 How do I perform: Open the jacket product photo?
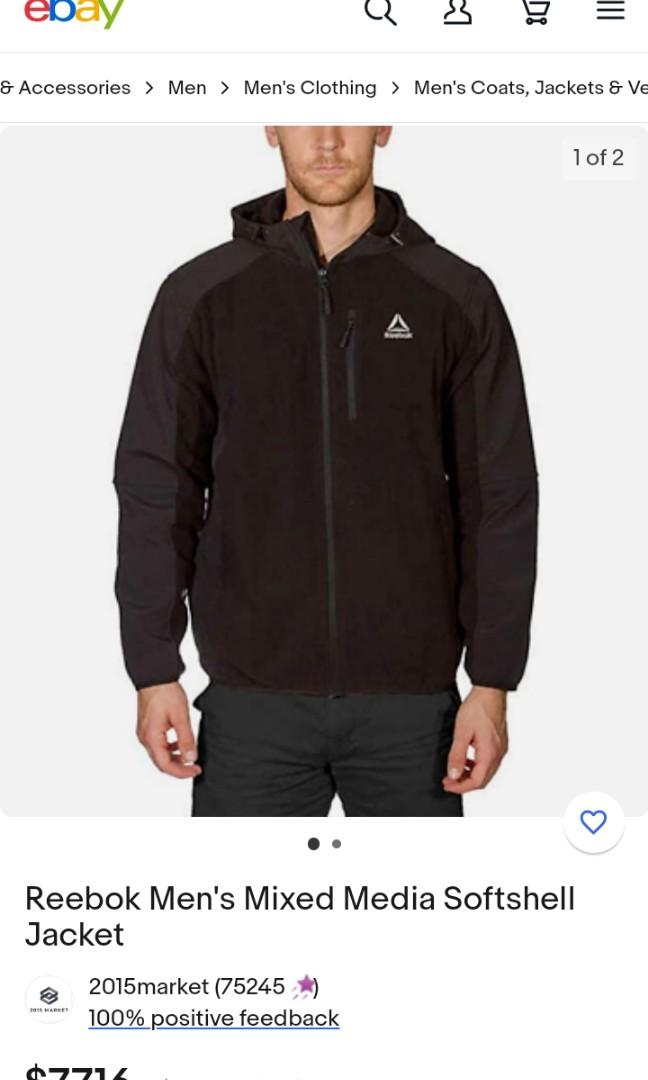pos(324,470)
